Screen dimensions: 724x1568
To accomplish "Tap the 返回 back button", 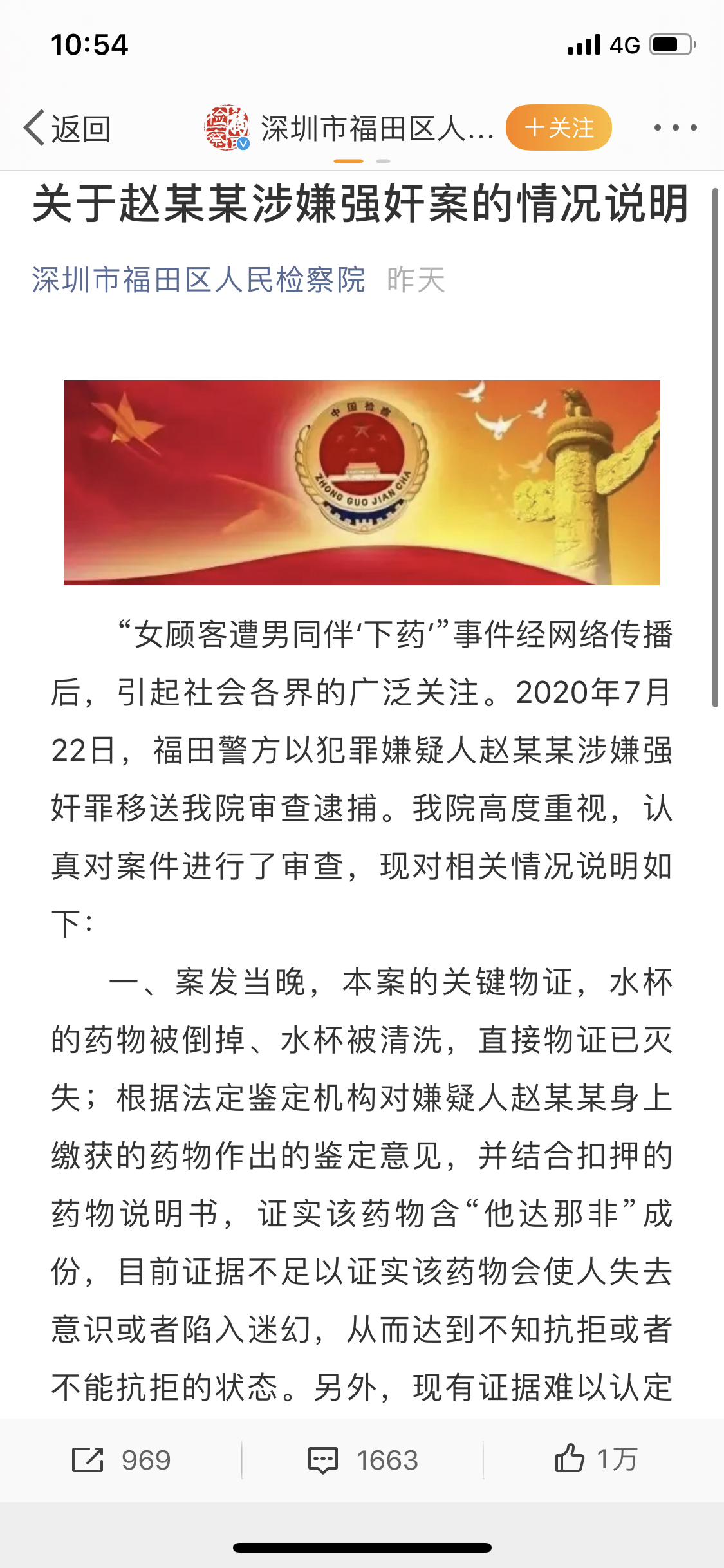I will (67, 128).
